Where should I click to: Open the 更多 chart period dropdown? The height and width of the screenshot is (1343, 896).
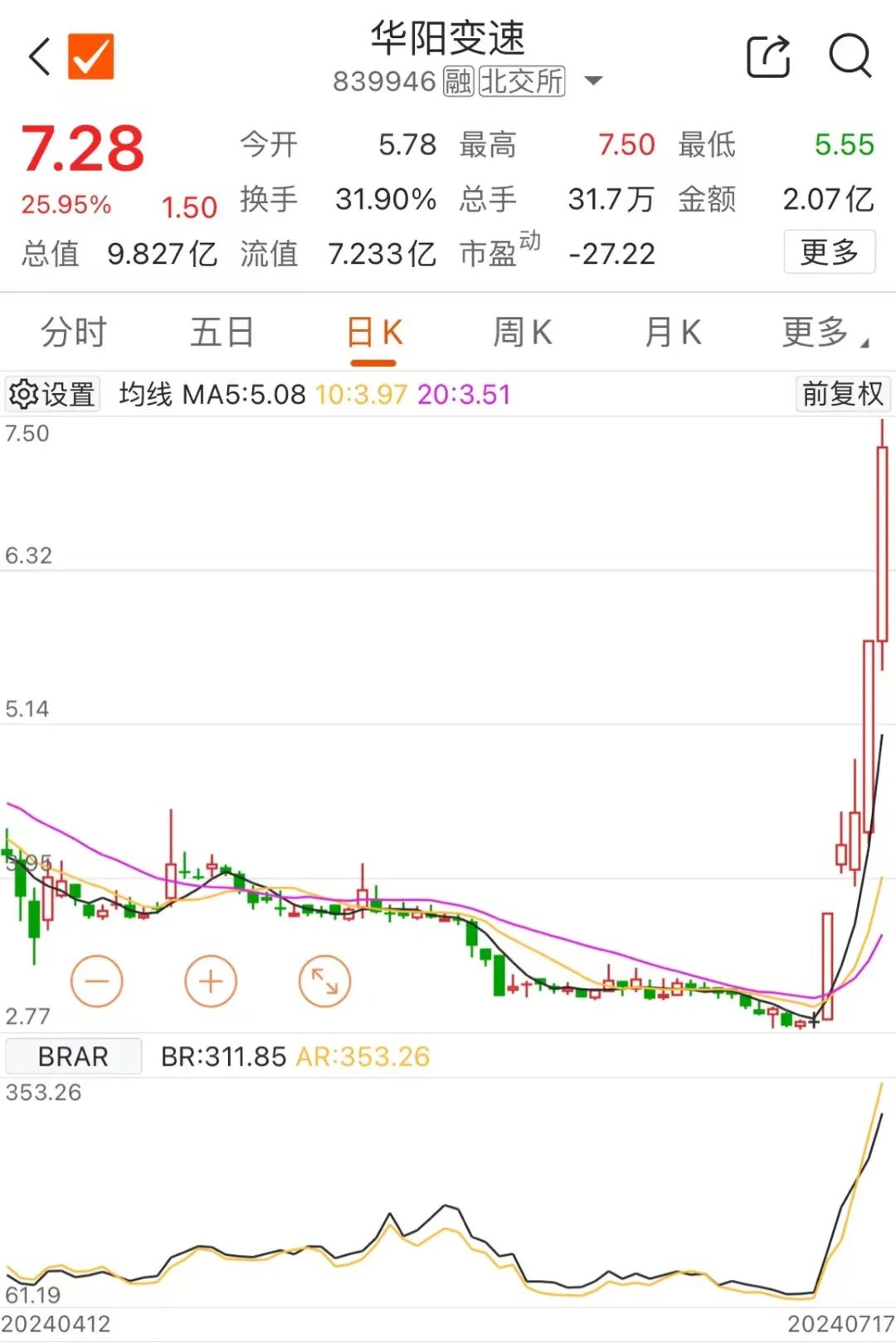coord(824,333)
